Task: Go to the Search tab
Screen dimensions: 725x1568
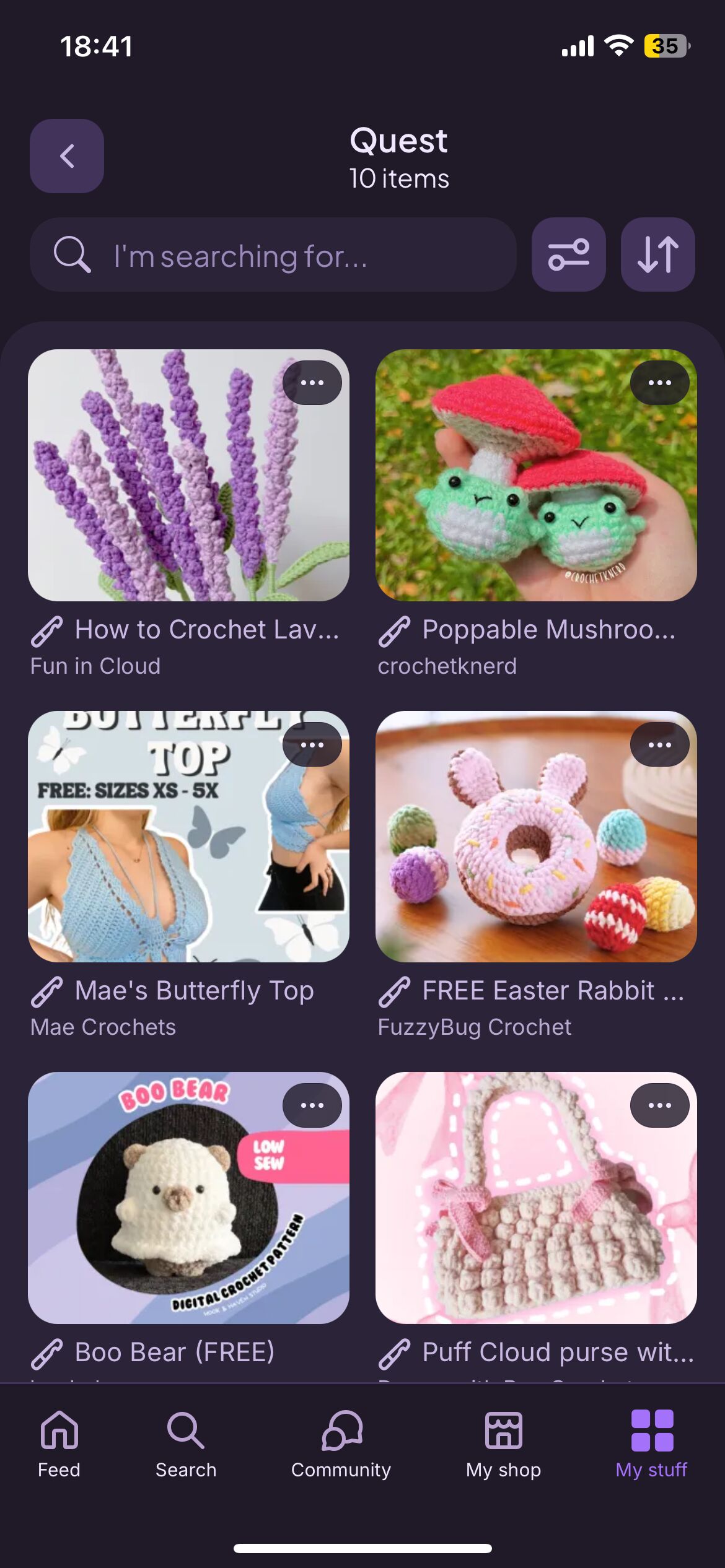Action: point(186,1444)
